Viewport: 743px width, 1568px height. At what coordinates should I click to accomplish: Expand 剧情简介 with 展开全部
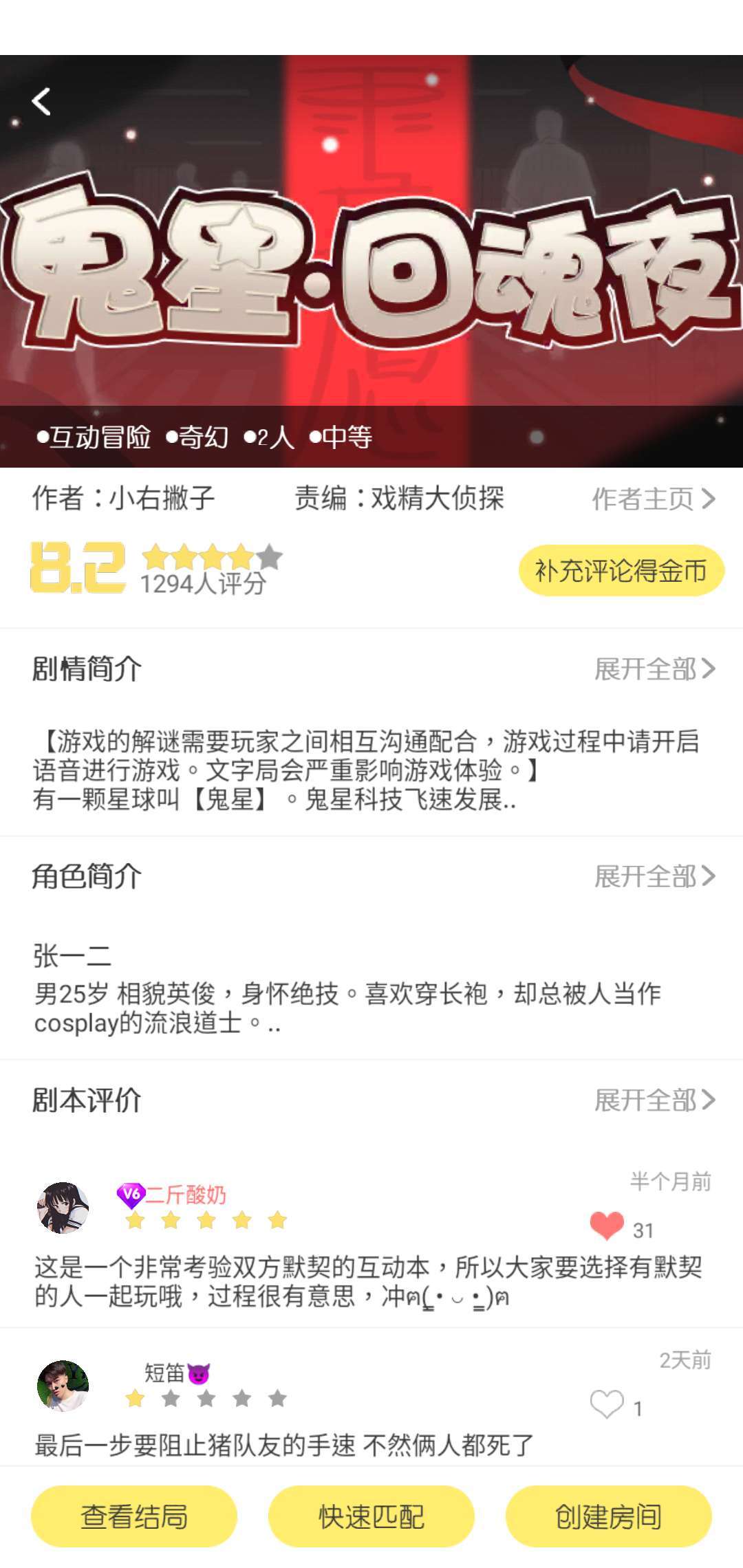(x=654, y=667)
